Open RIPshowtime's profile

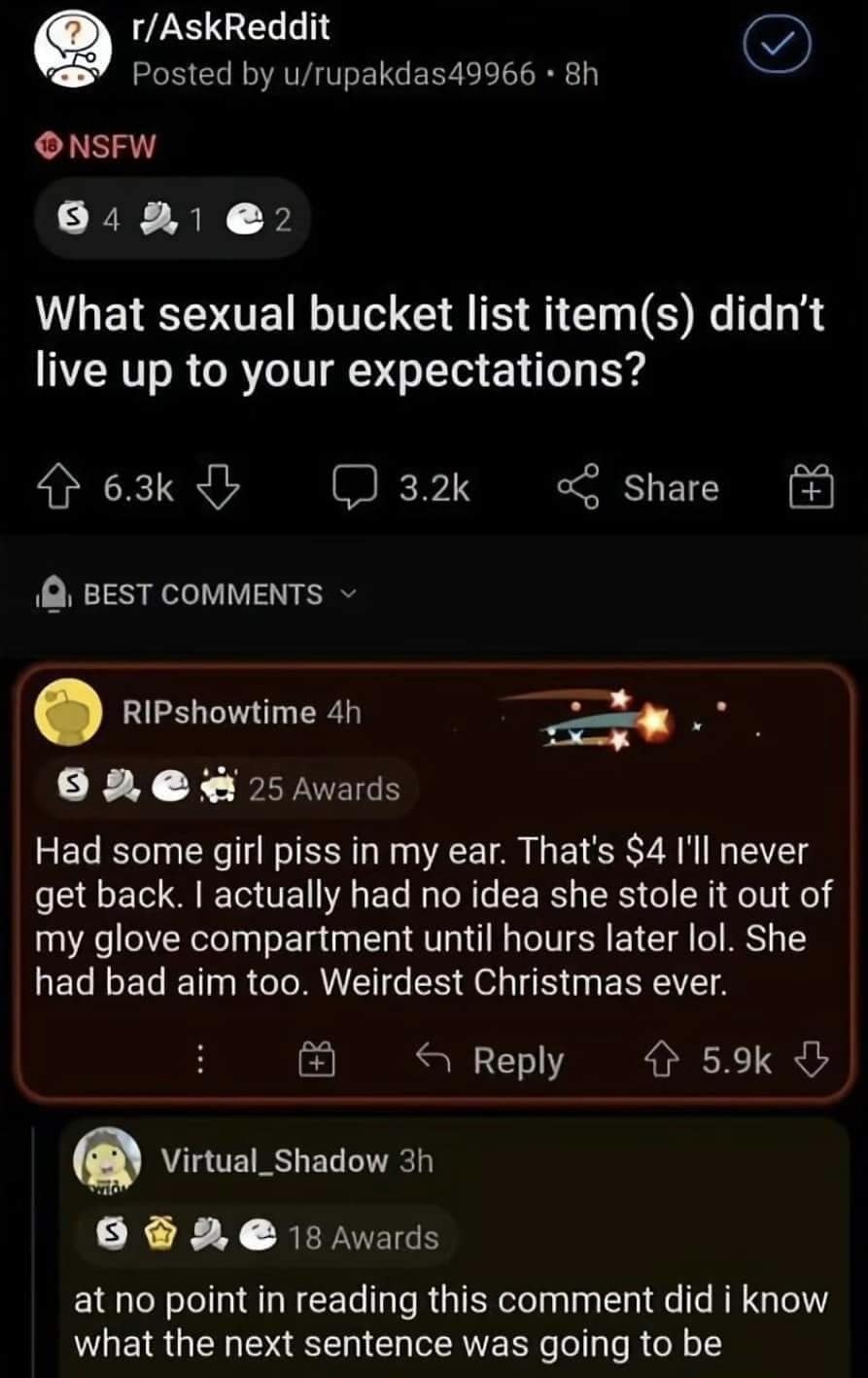219,712
